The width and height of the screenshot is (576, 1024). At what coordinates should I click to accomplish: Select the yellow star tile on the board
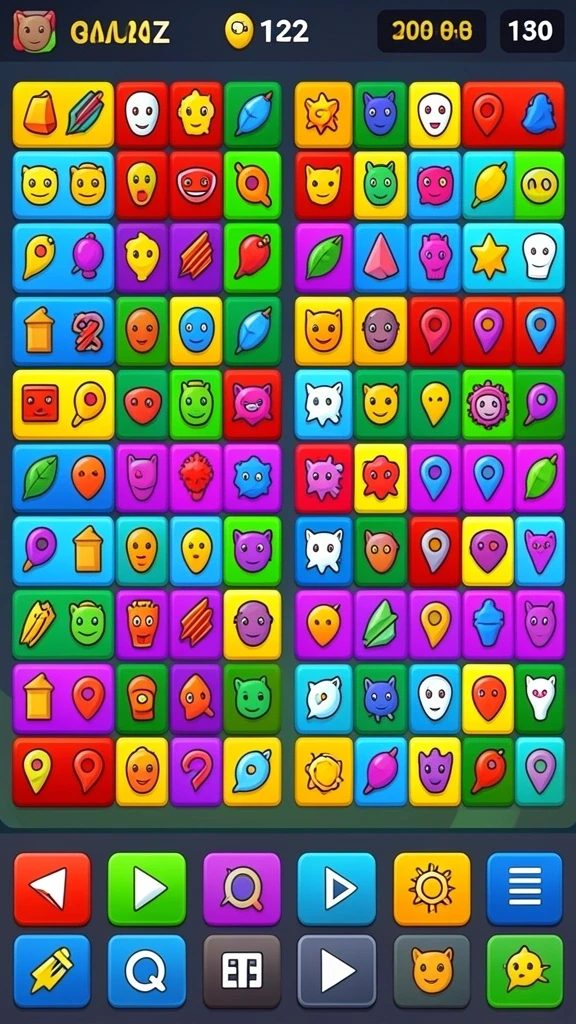coord(489,257)
